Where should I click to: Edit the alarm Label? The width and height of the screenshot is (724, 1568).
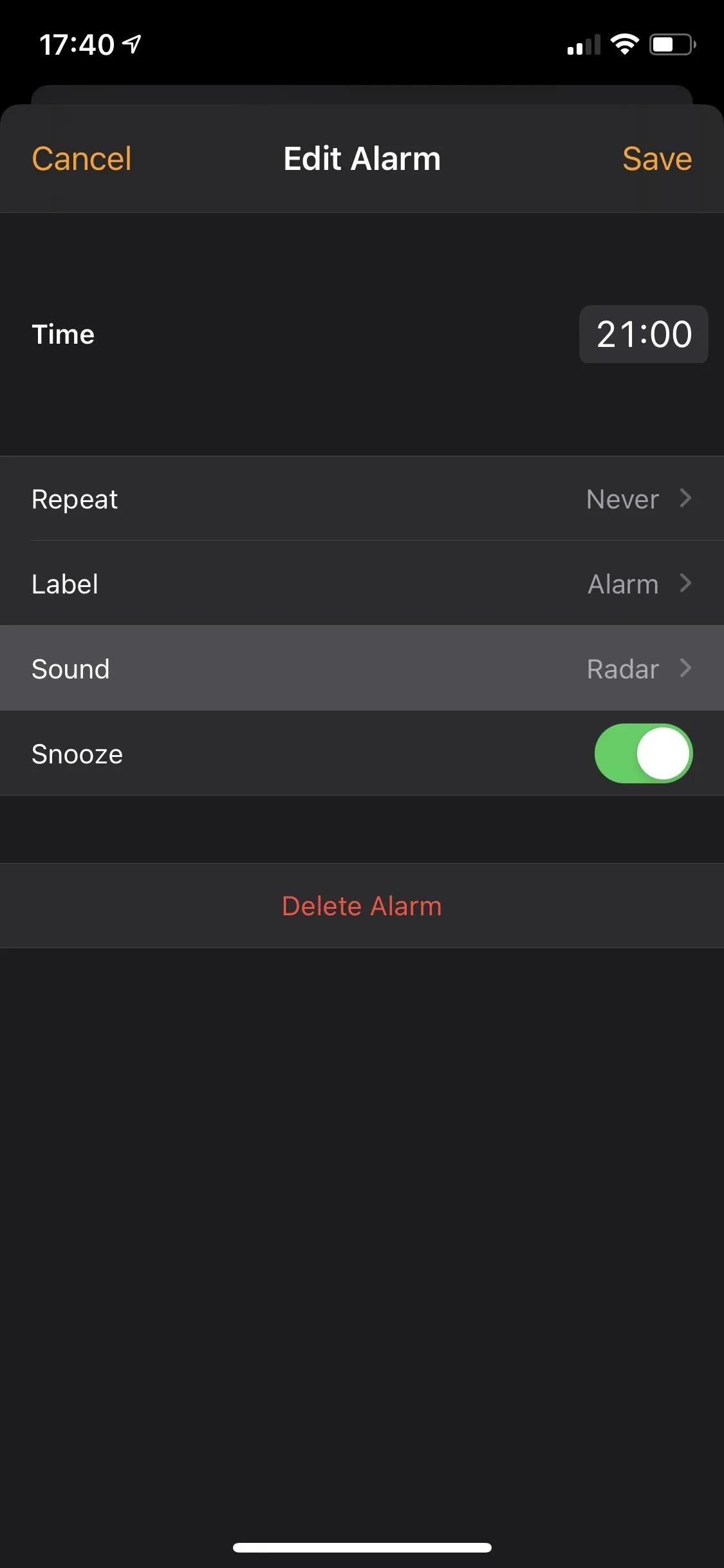point(362,584)
